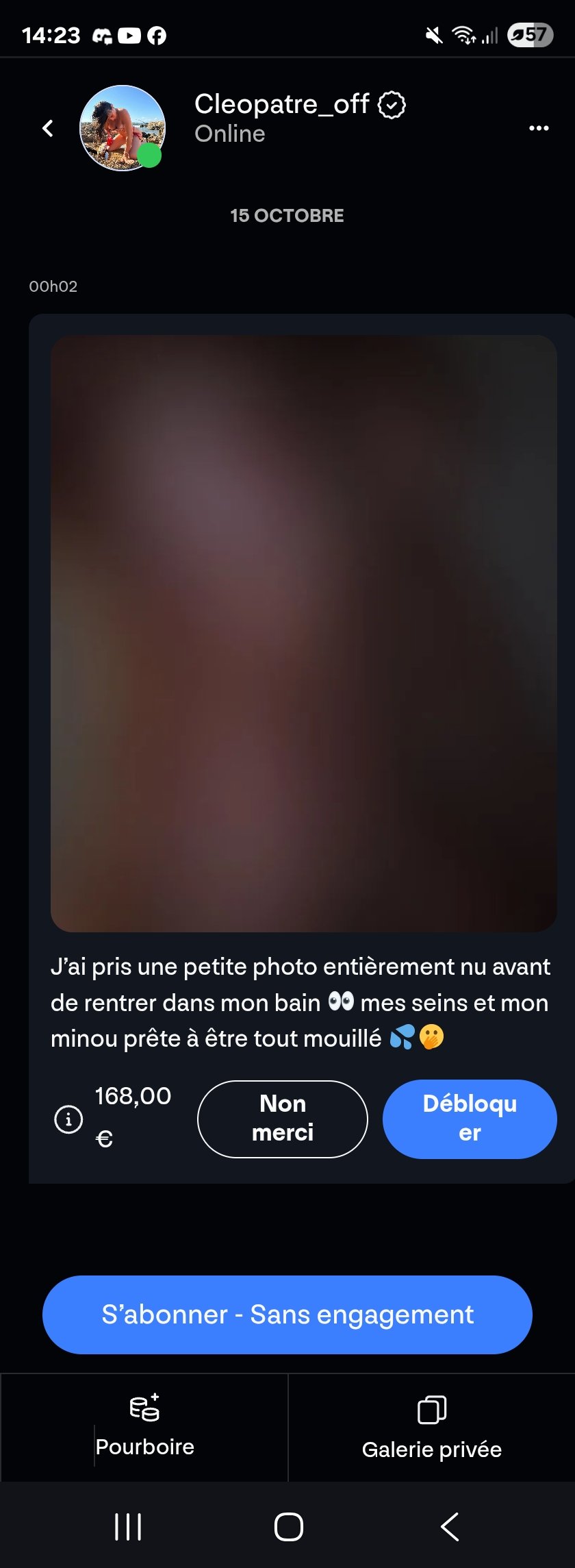Go to the system home screen
This screenshot has width=575, height=1568.
pyautogui.click(x=288, y=1527)
